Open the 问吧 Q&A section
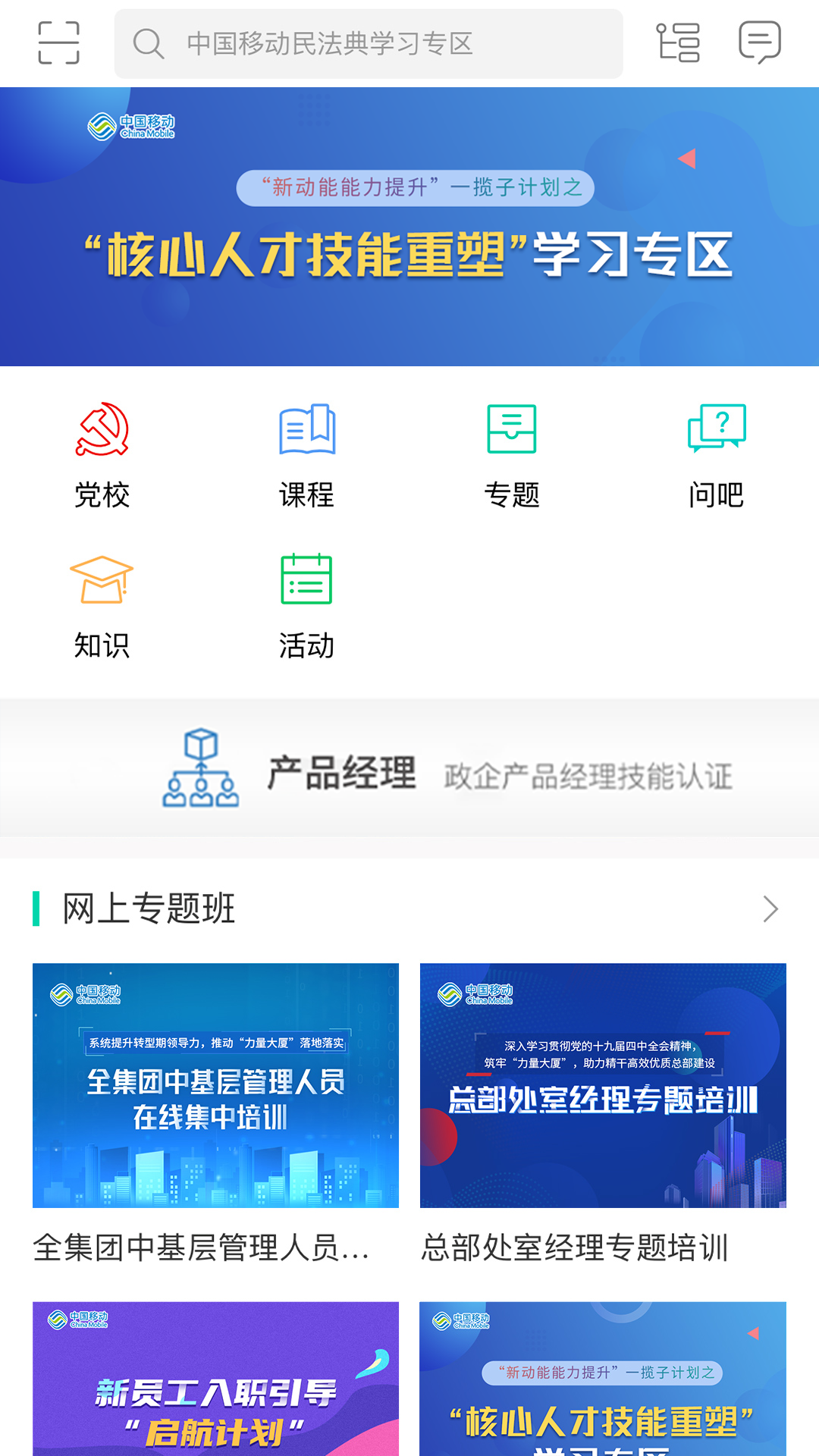This screenshot has width=819, height=1456. click(717, 451)
